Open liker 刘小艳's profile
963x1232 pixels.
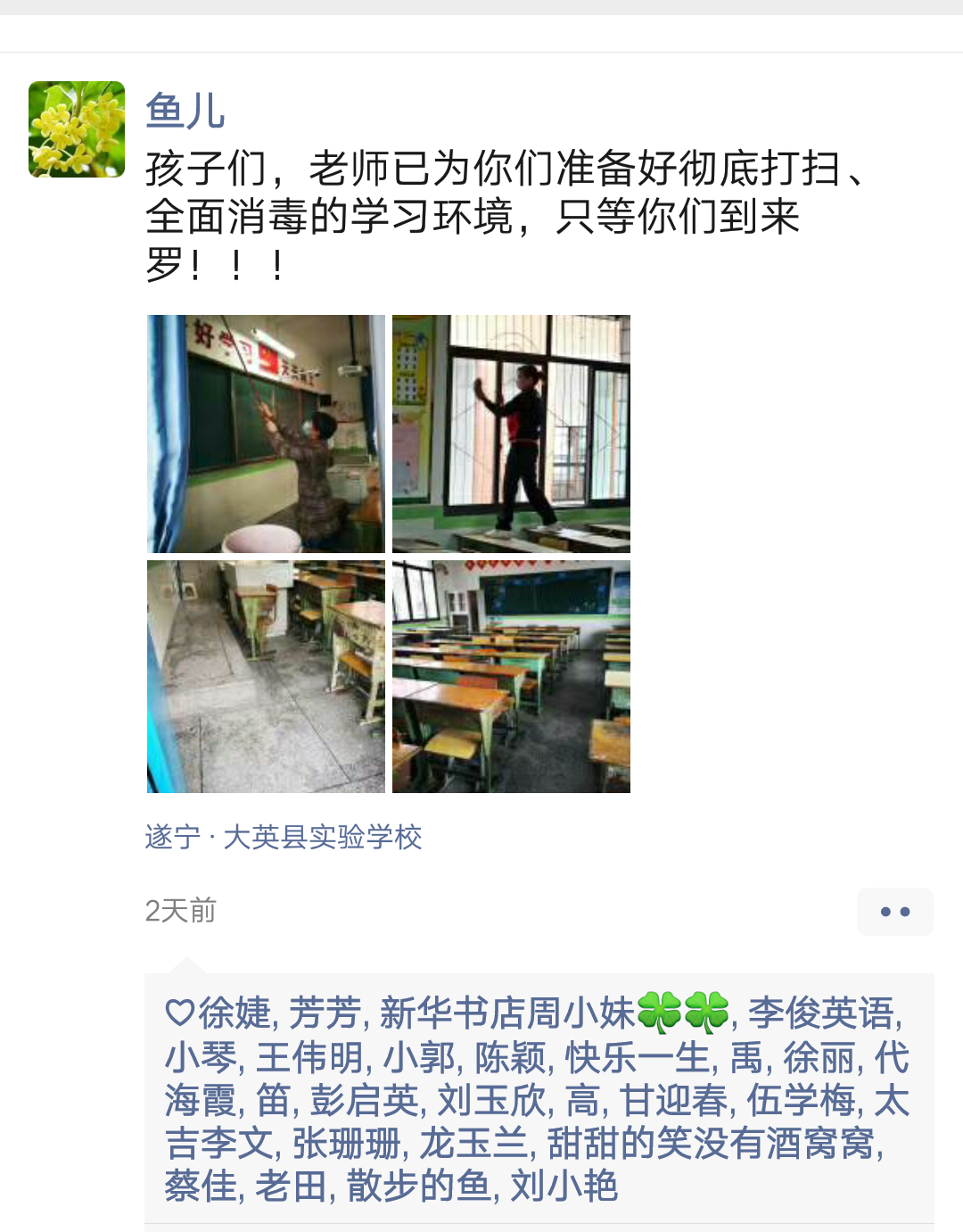pos(564,1186)
